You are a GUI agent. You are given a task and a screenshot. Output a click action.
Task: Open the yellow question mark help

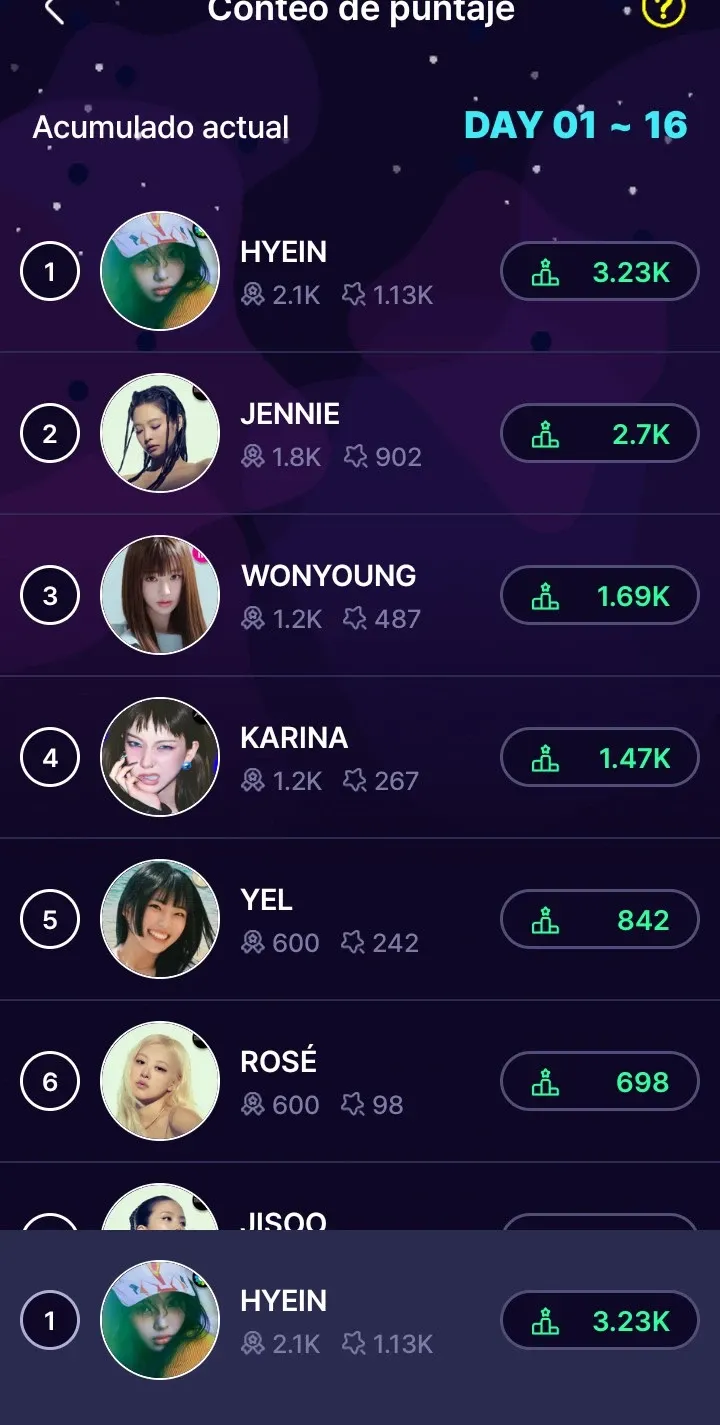[663, 11]
